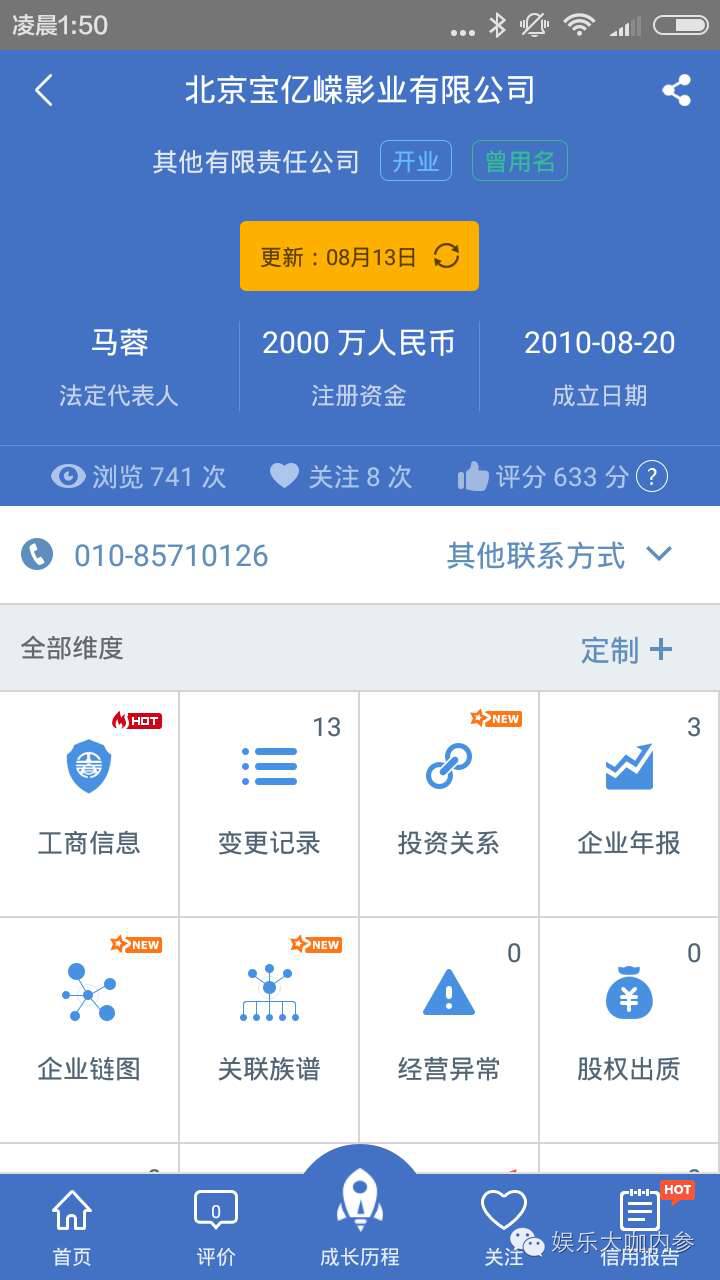Launch 成长历程 growth history
The width and height of the screenshot is (720, 1280).
[359, 1215]
